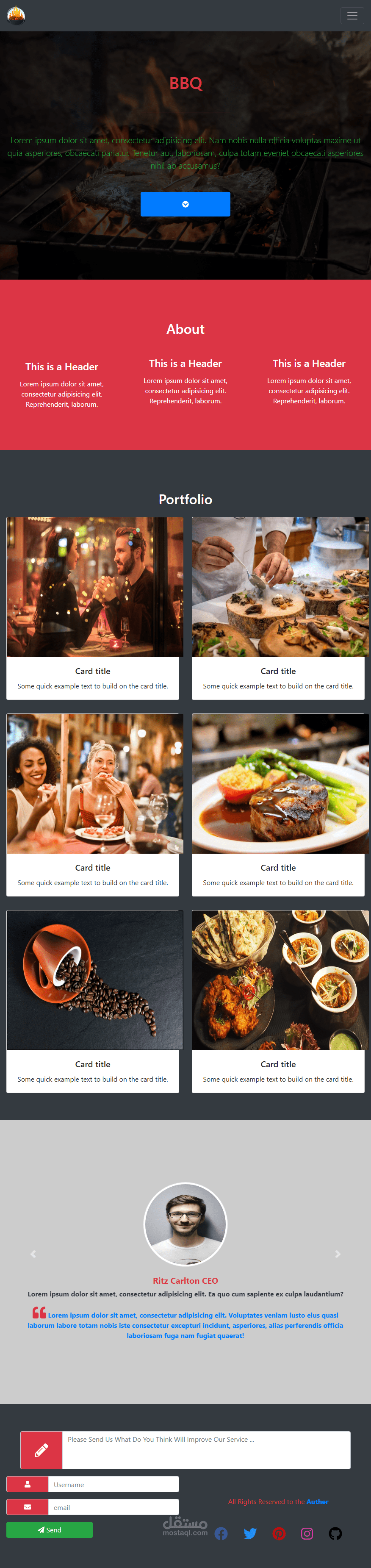This screenshot has width=371, height=1568.
Task: Open the Twitter icon in the footer
Action: tap(250, 1534)
